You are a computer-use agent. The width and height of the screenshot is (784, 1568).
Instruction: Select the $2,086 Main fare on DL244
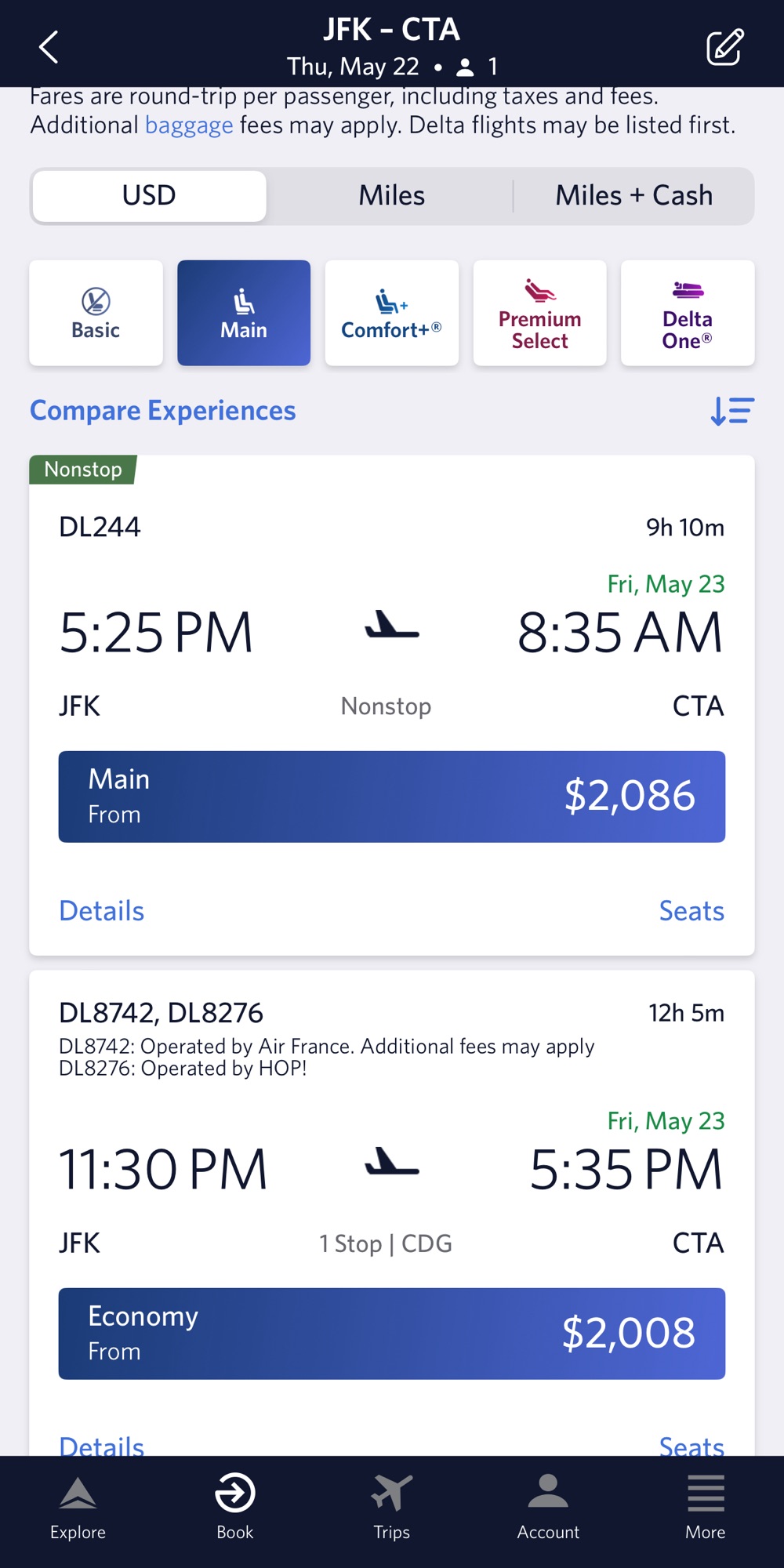coord(391,797)
